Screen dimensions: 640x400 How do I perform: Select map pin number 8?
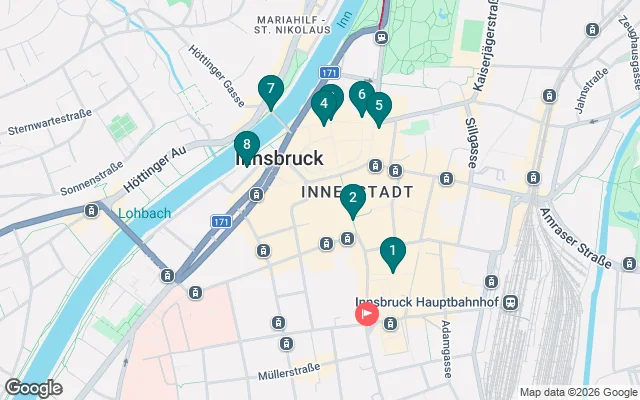point(247,146)
